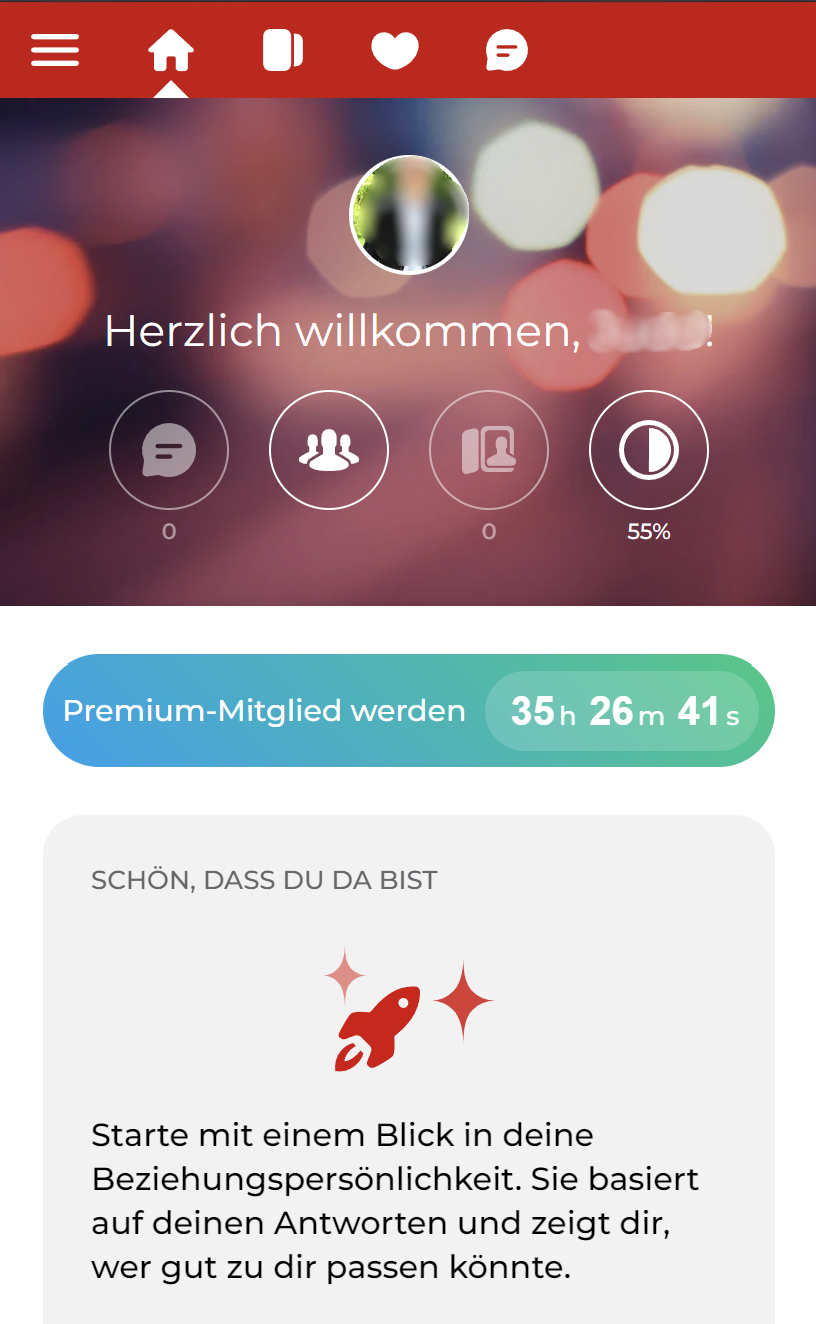View the matches group circle icon
816x1324 pixels.
329,450
